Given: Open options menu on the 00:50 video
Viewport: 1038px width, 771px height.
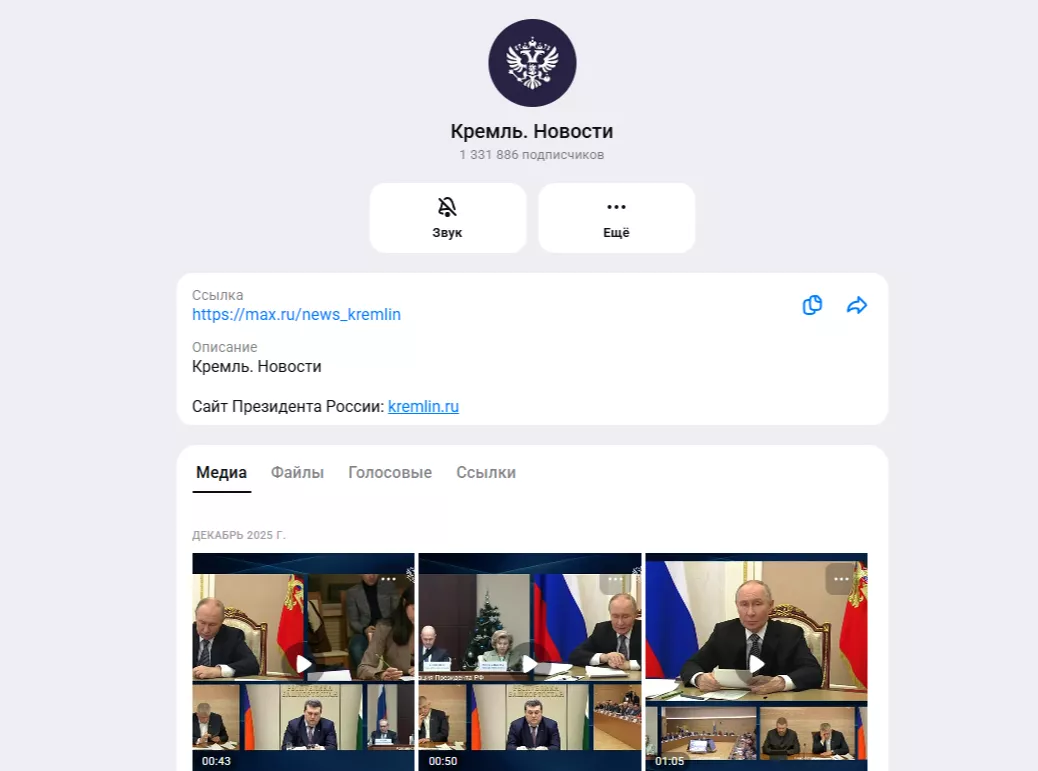Looking at the screenshot, I should (x=615, y=579).
